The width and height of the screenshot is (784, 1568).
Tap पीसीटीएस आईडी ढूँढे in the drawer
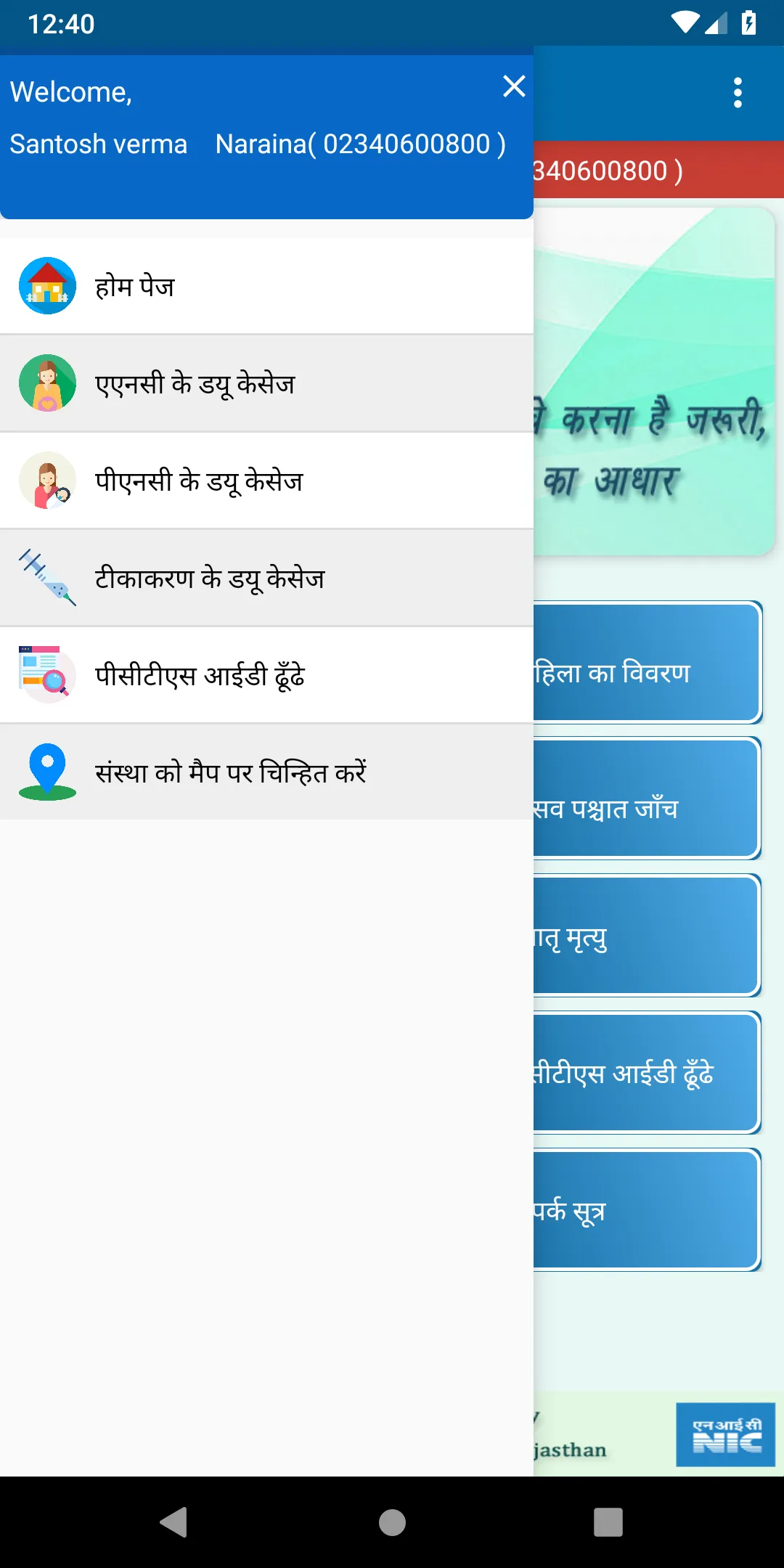pos(266,675)
